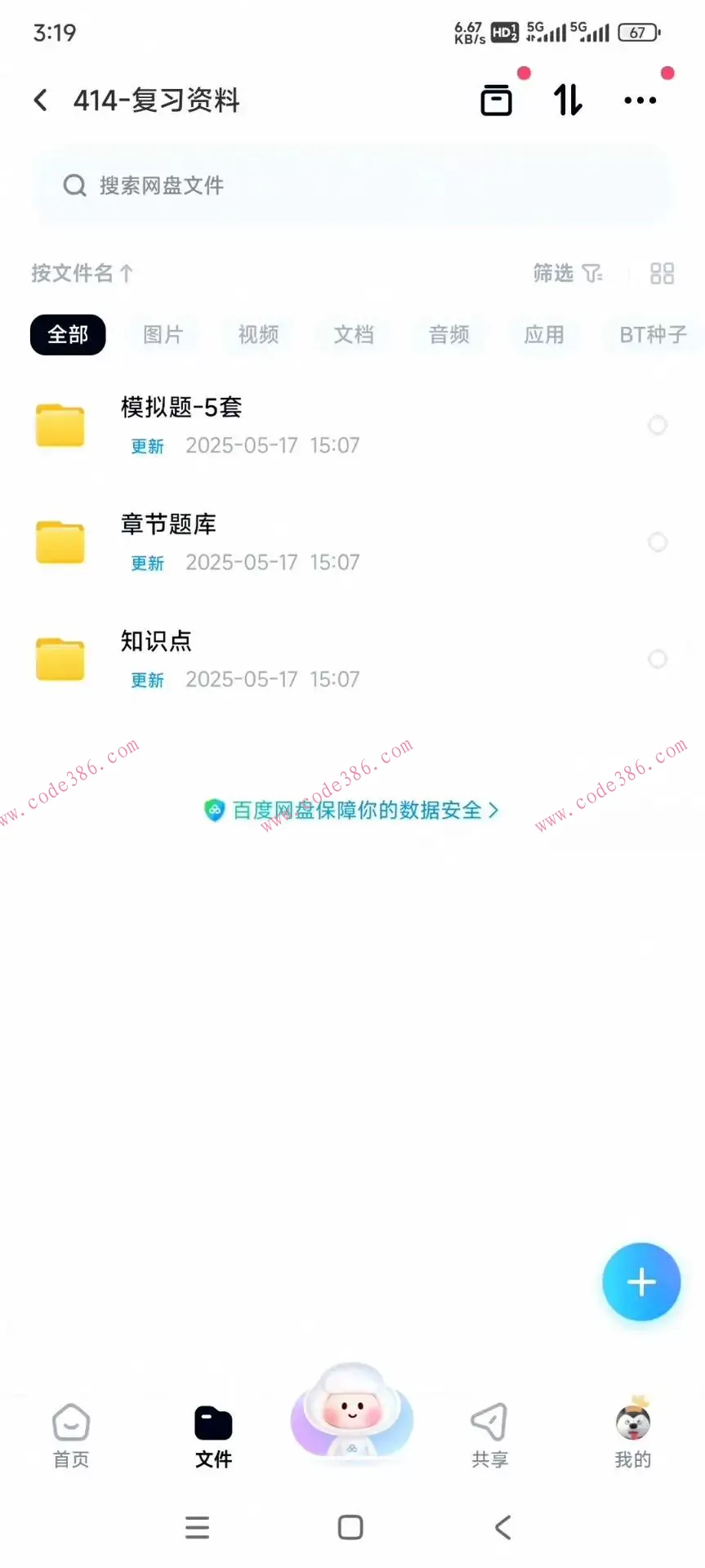Select the BT种子 category chip
The image size is (705, 1568).
pyautogui.click(x=654, y=335)
